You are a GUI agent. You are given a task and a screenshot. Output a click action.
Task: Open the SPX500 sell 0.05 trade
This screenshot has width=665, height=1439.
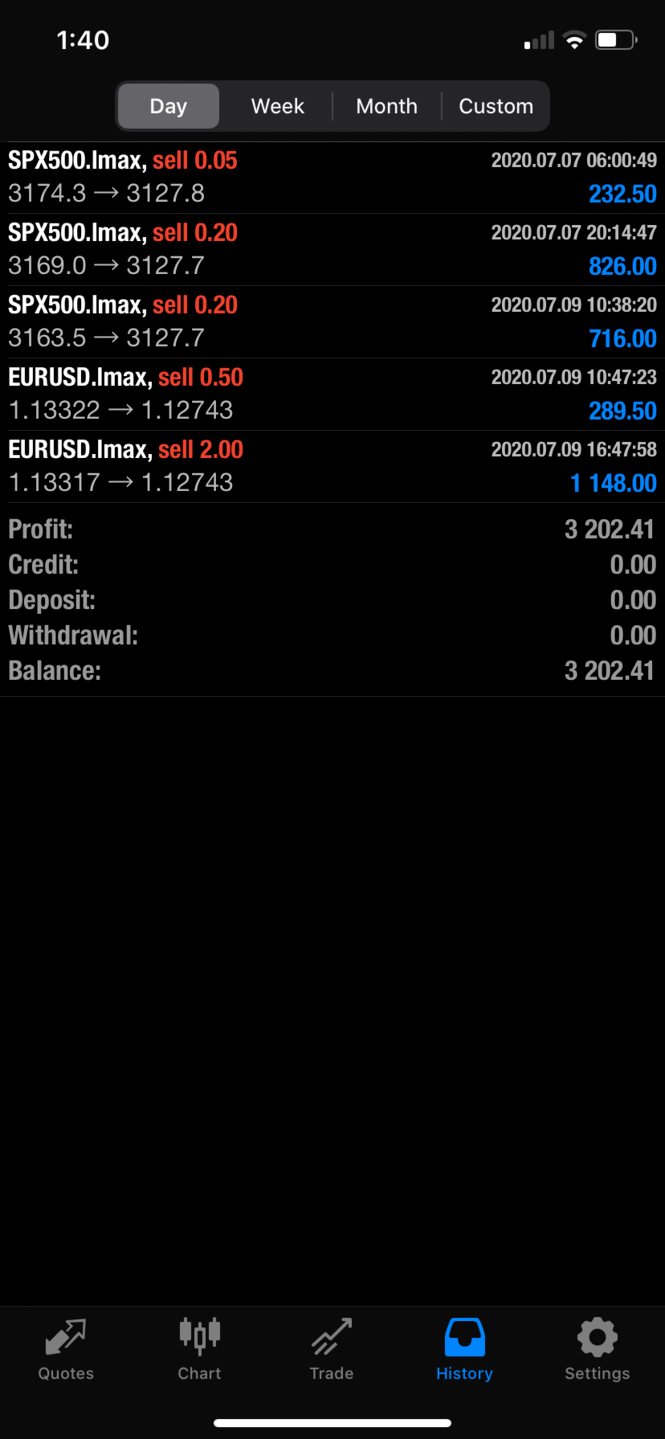332,177
